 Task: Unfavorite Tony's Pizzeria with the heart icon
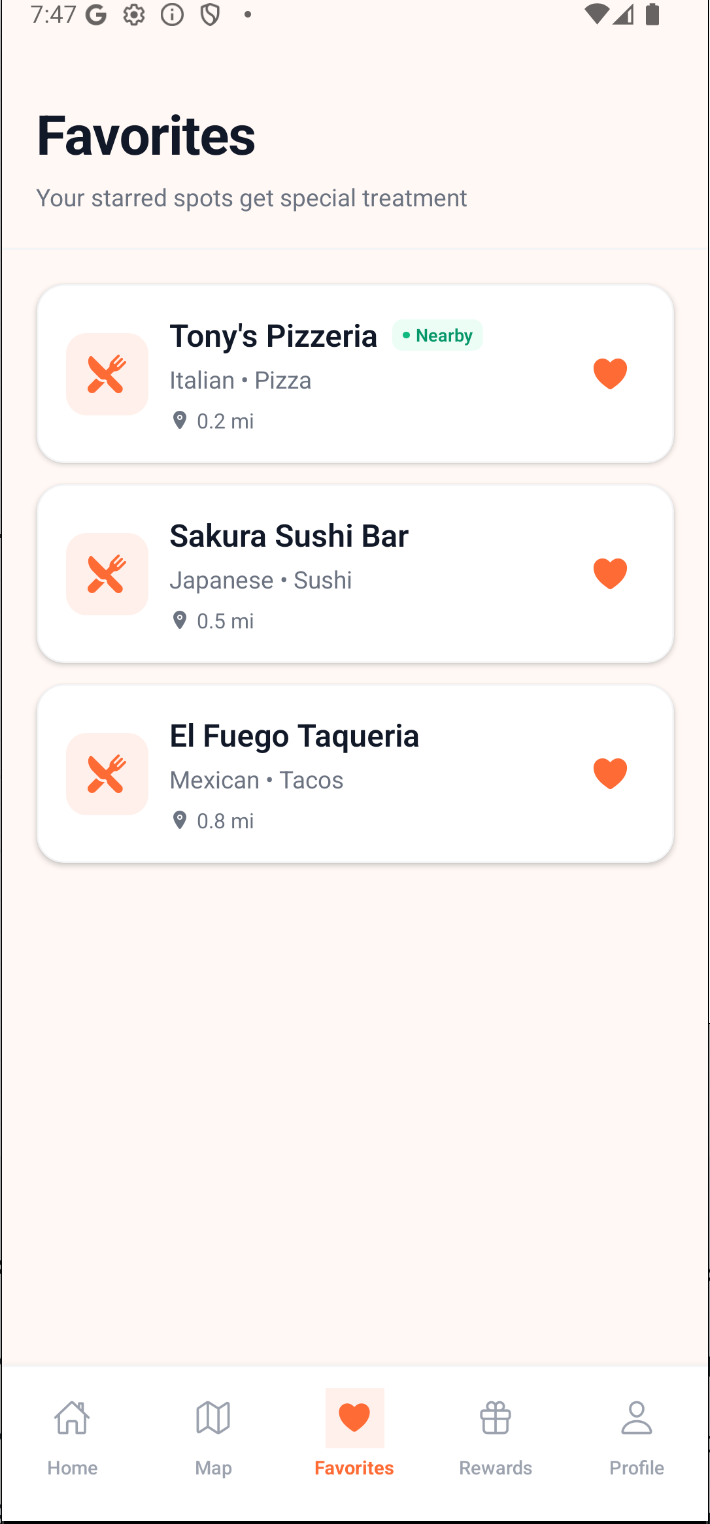point(610,374)
